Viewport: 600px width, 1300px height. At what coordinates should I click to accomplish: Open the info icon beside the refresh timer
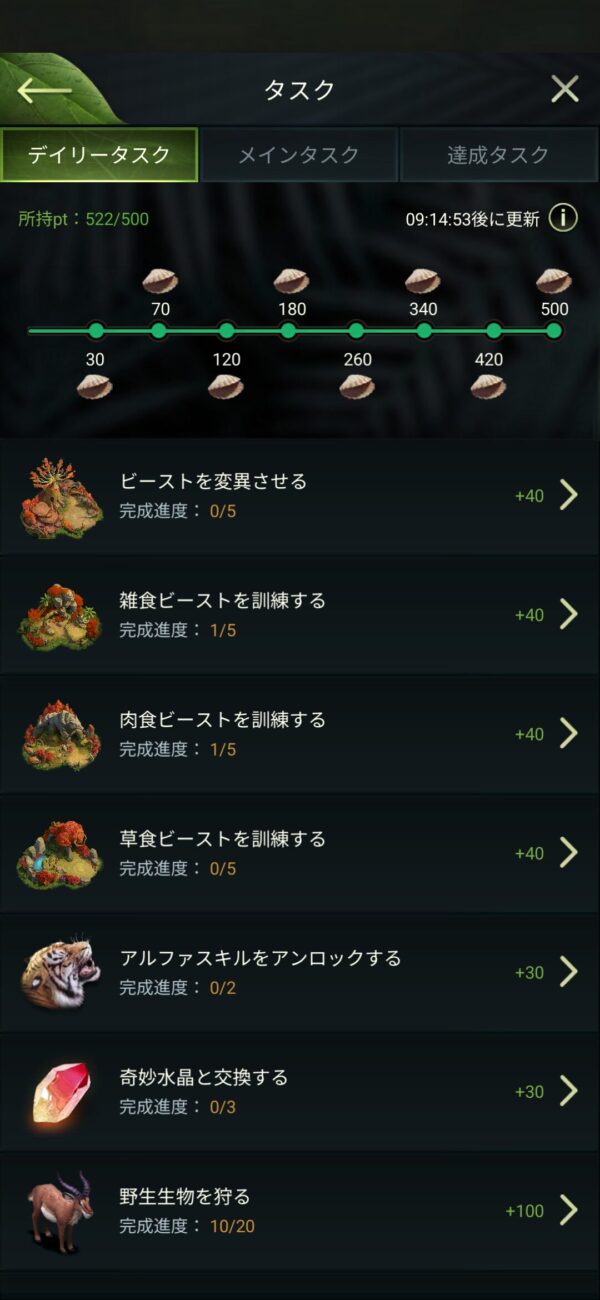pos(563,217)
